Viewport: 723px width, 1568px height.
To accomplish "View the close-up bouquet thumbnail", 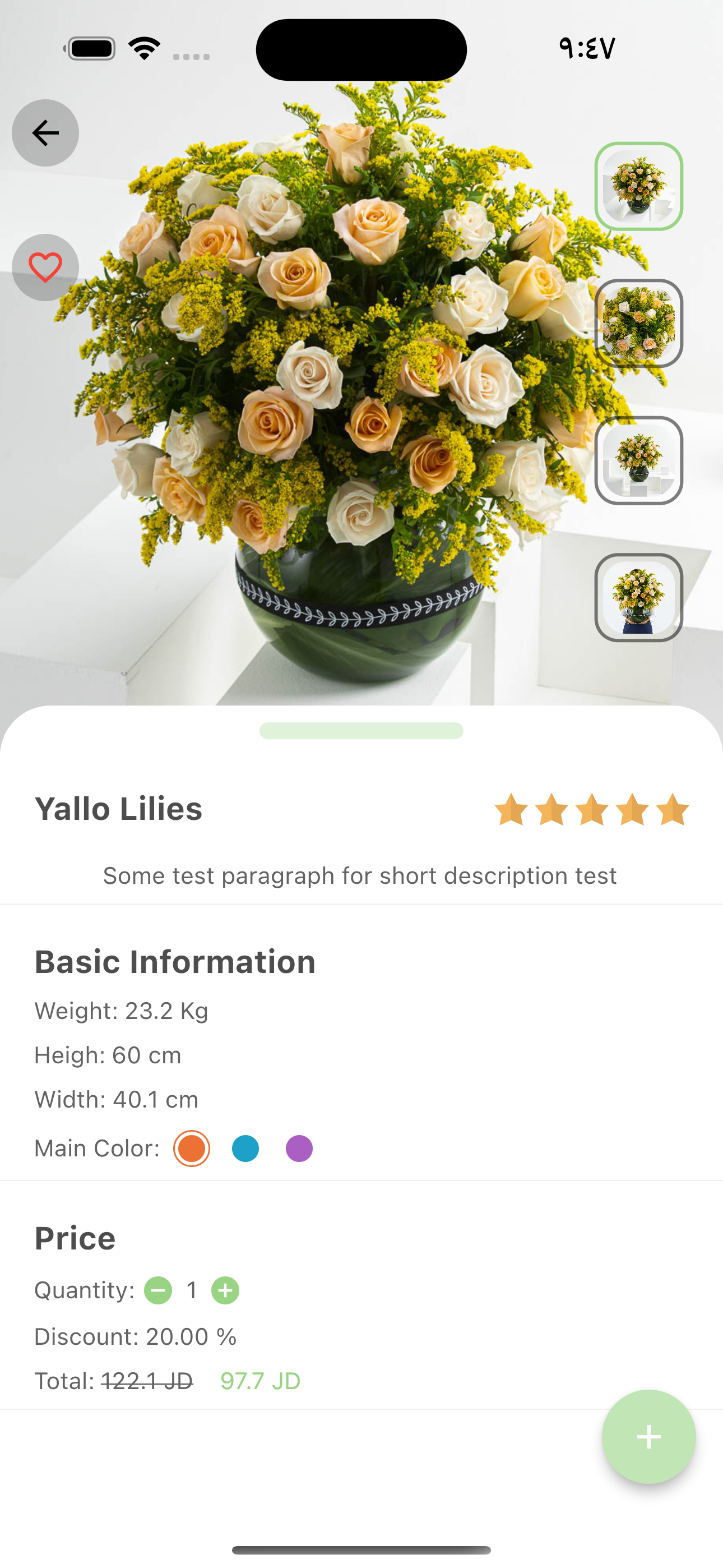I will [x=638, y=323].
